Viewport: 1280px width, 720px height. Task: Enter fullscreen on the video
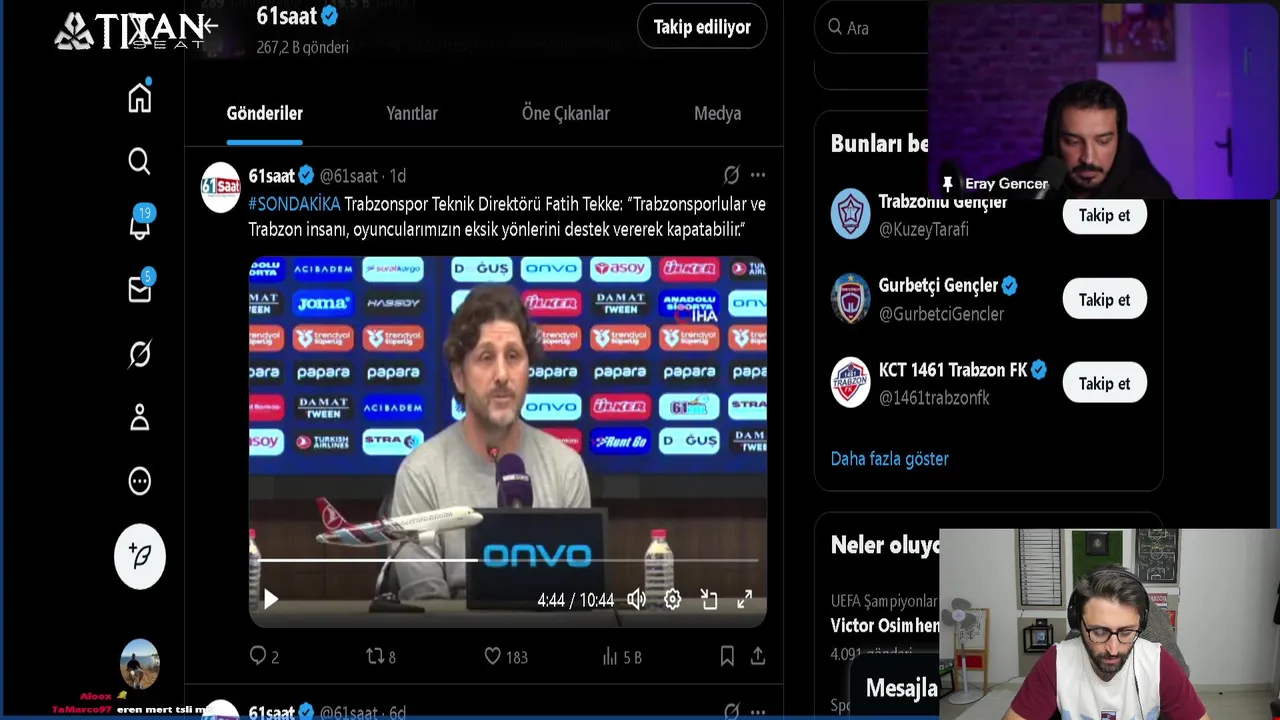(x=745, y=599)
